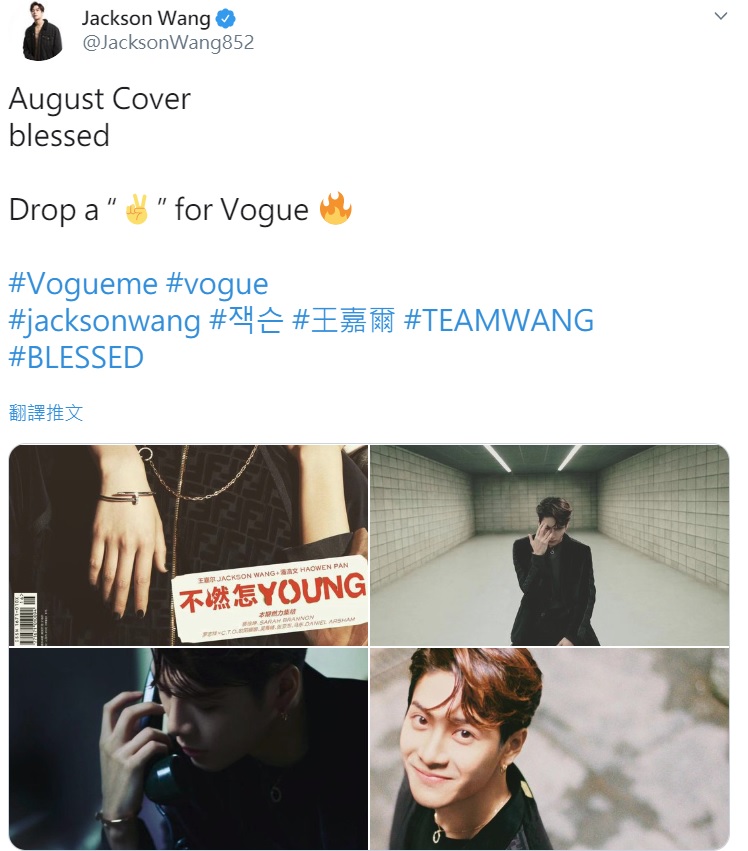Open the #jacksonwang hashtag
Screen dimensions: 748x851
(104, 320)
